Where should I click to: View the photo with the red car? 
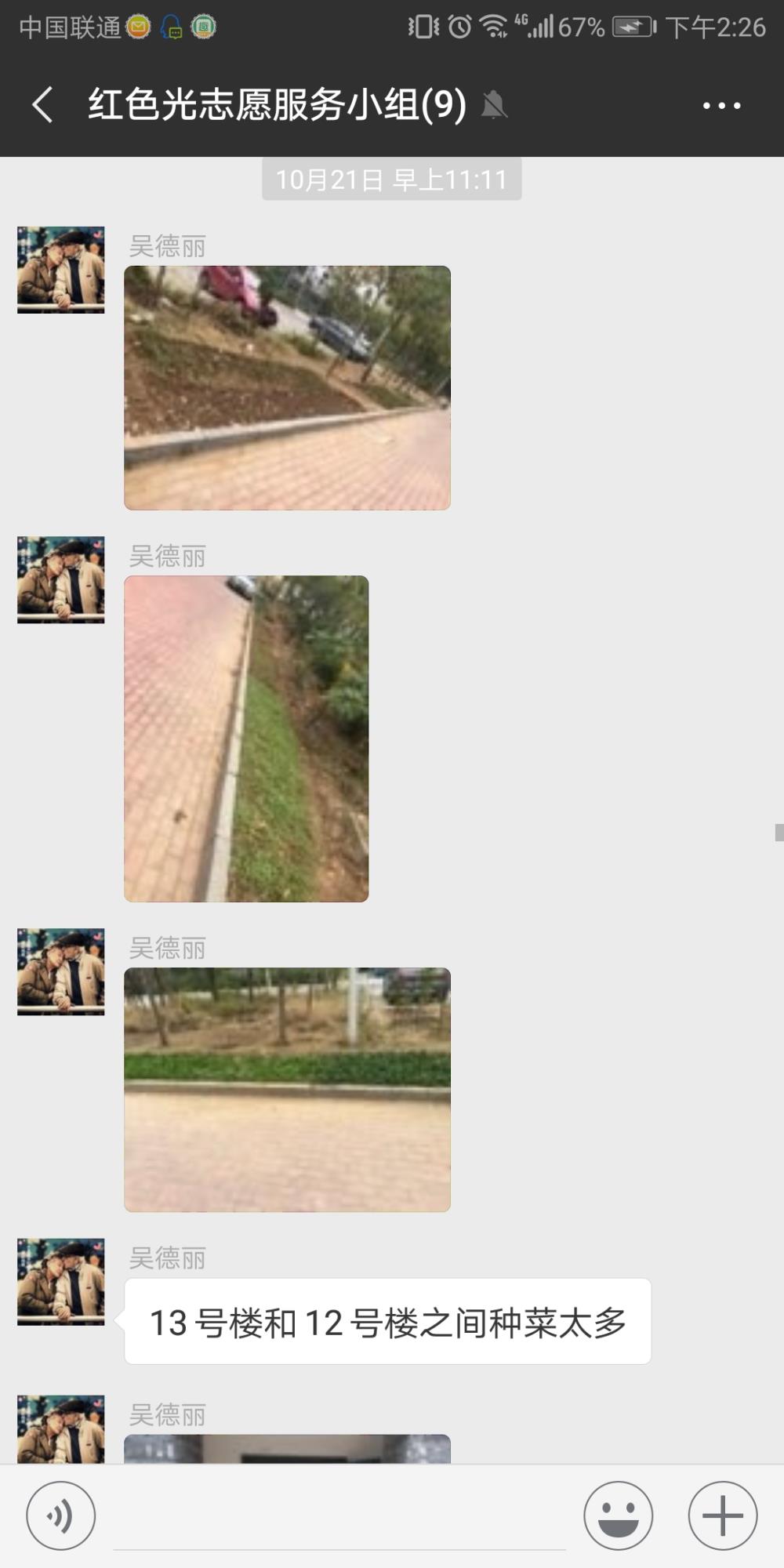pyautogui.click(x=287, y=388)
